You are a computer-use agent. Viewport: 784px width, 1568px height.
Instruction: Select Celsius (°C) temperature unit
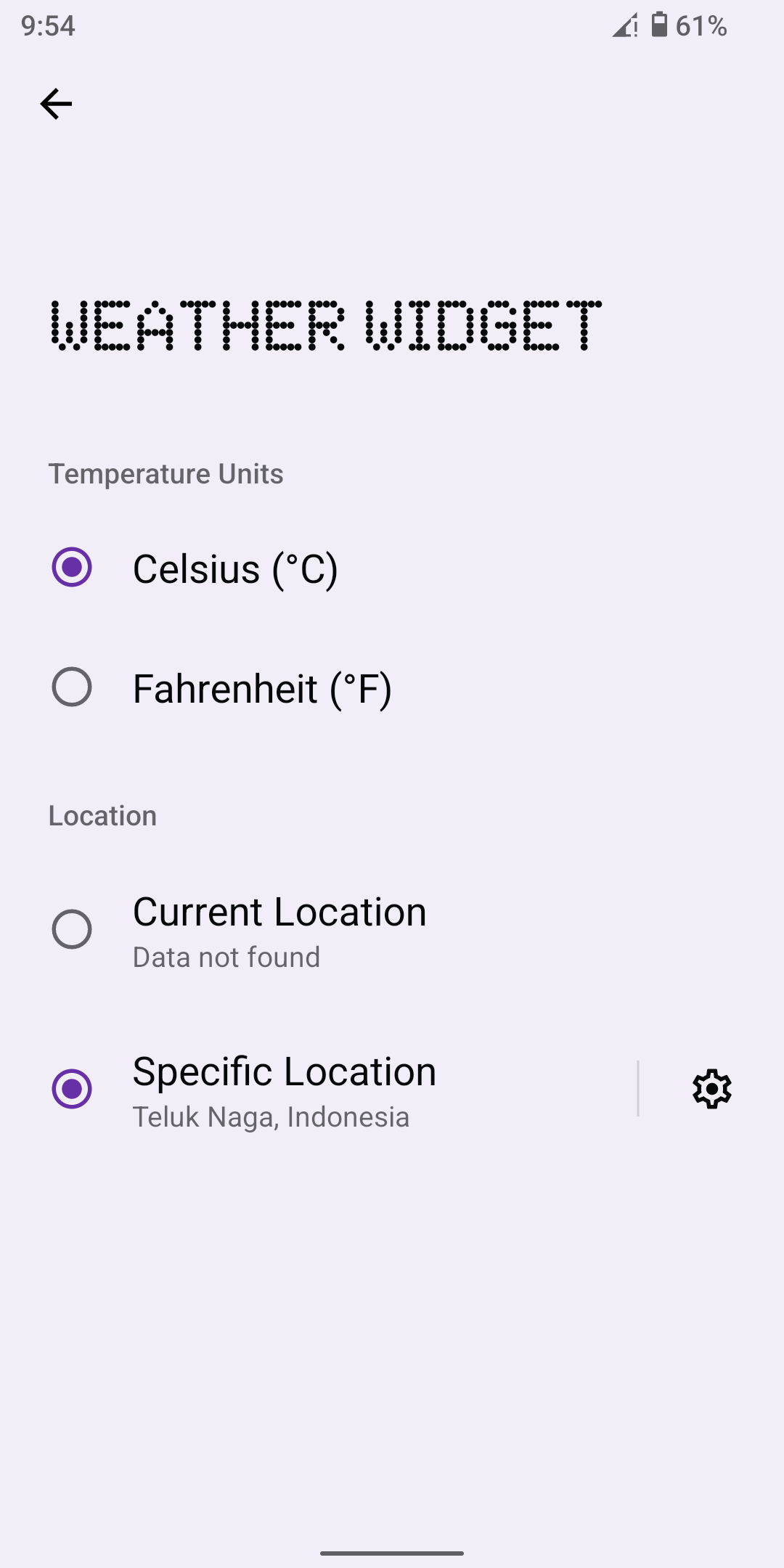coord(72,567)
